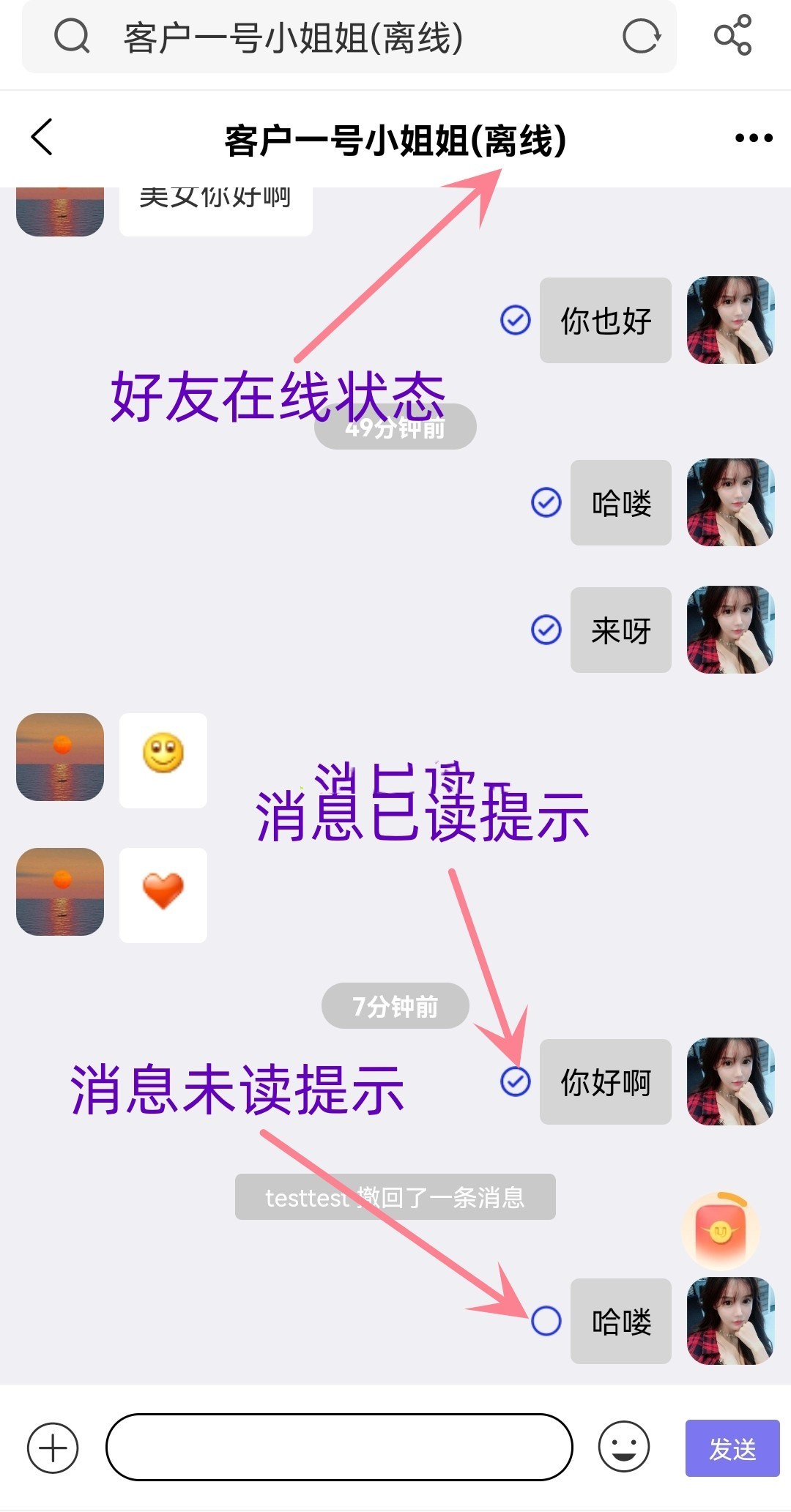
Task: View the friend's sunset avatar beside the heart message
Action: coord(60,892)
